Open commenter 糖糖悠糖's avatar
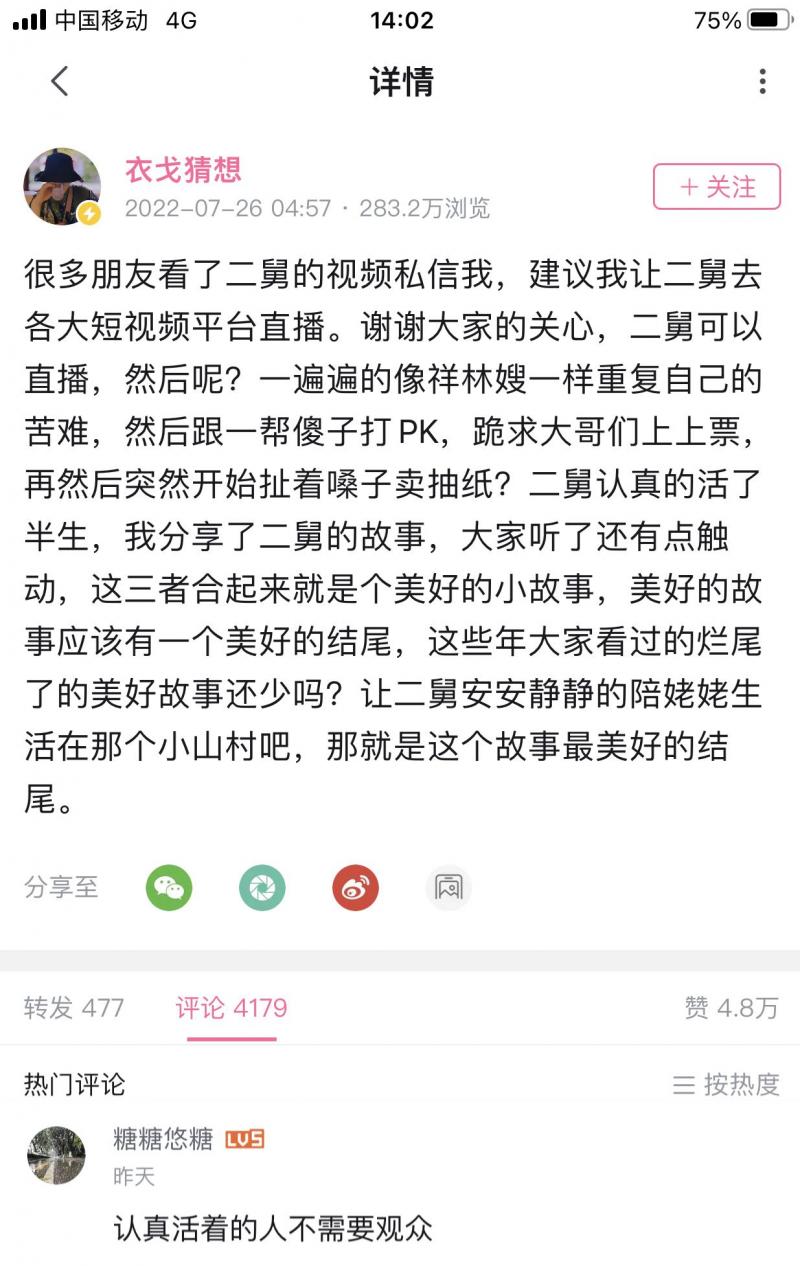This screenshot has width=800, height=1266. click(56, 1155)
